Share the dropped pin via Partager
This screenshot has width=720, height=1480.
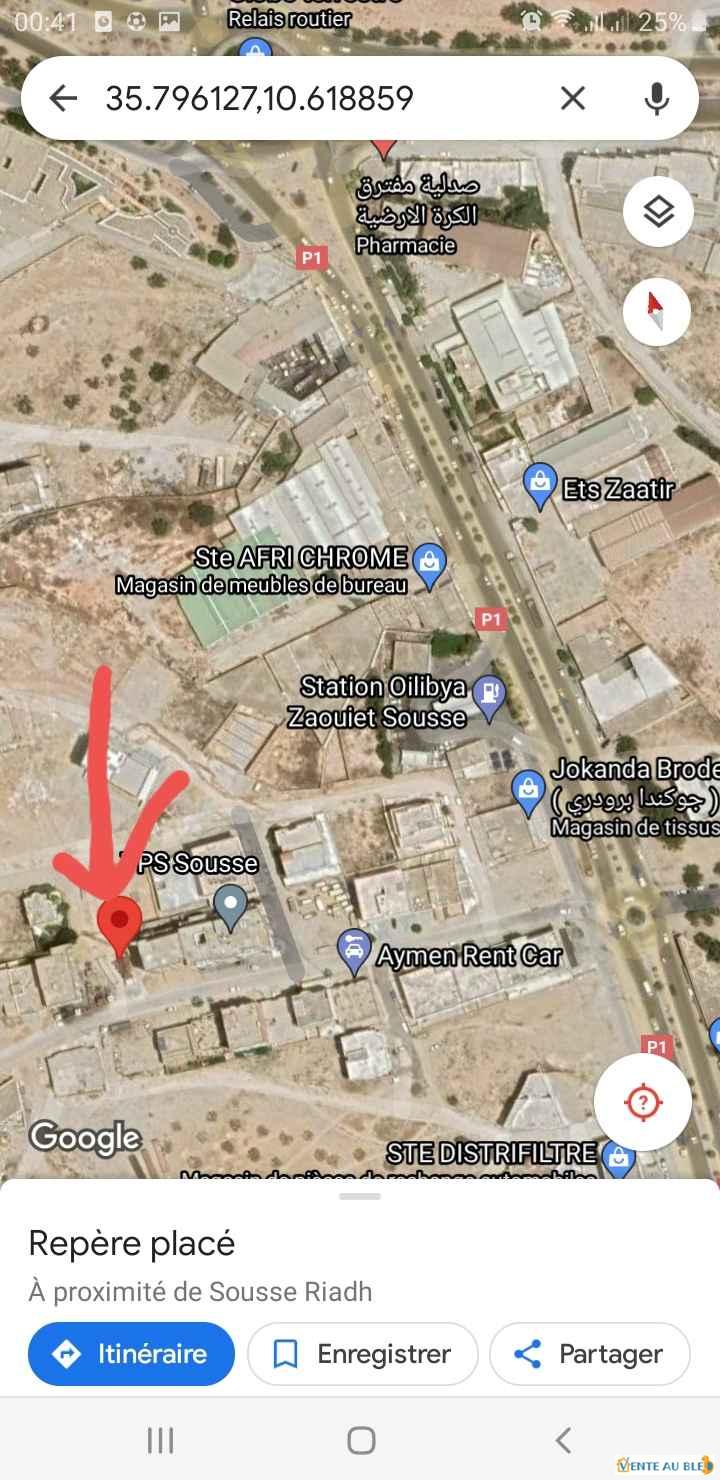click(x=590, y=1354)
